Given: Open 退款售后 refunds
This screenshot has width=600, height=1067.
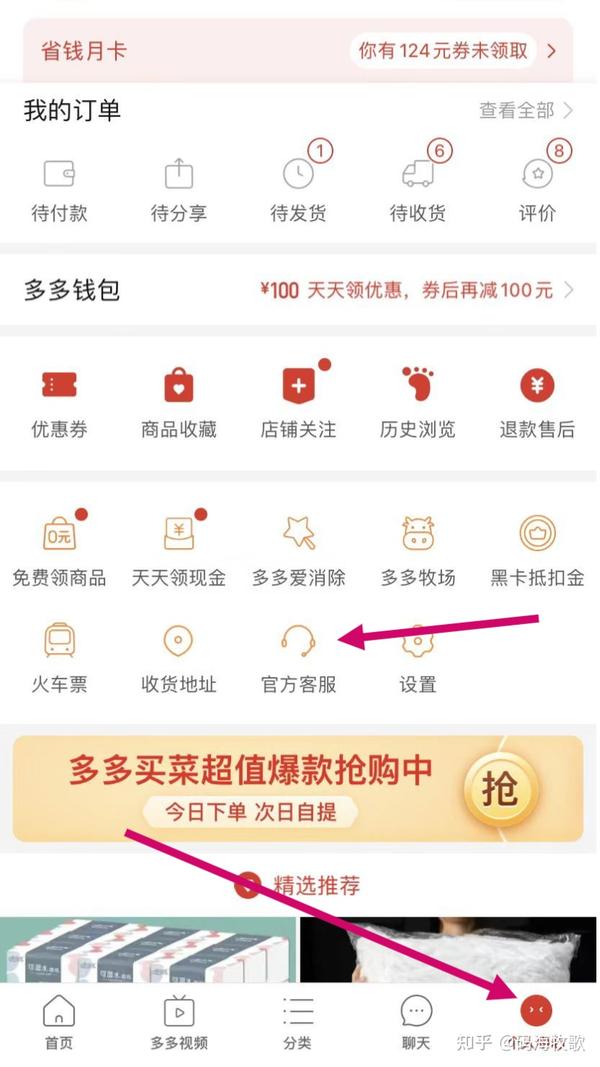Looking at the screenshot, I should coord(537,406).
